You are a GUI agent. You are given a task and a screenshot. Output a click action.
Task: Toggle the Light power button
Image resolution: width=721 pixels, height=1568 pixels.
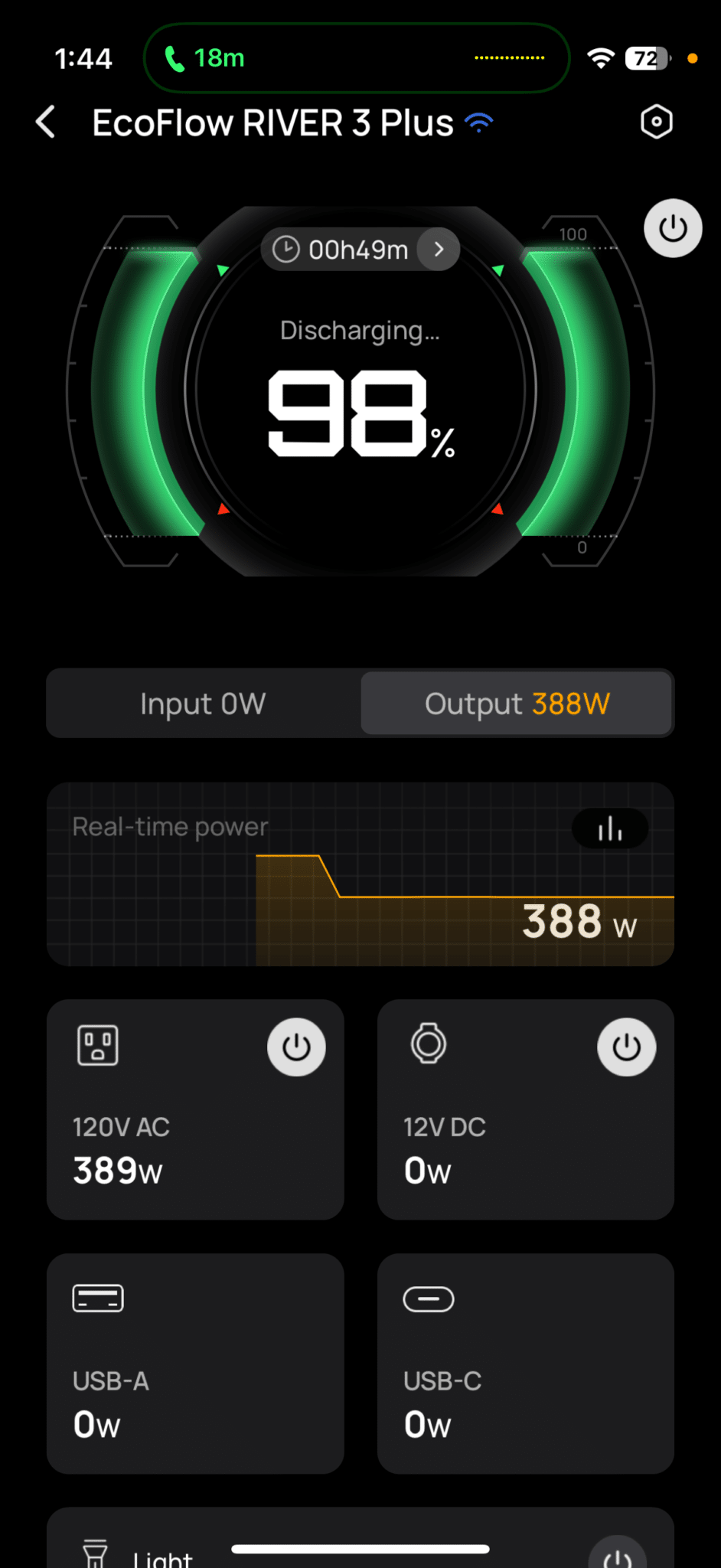[617, 1554]
